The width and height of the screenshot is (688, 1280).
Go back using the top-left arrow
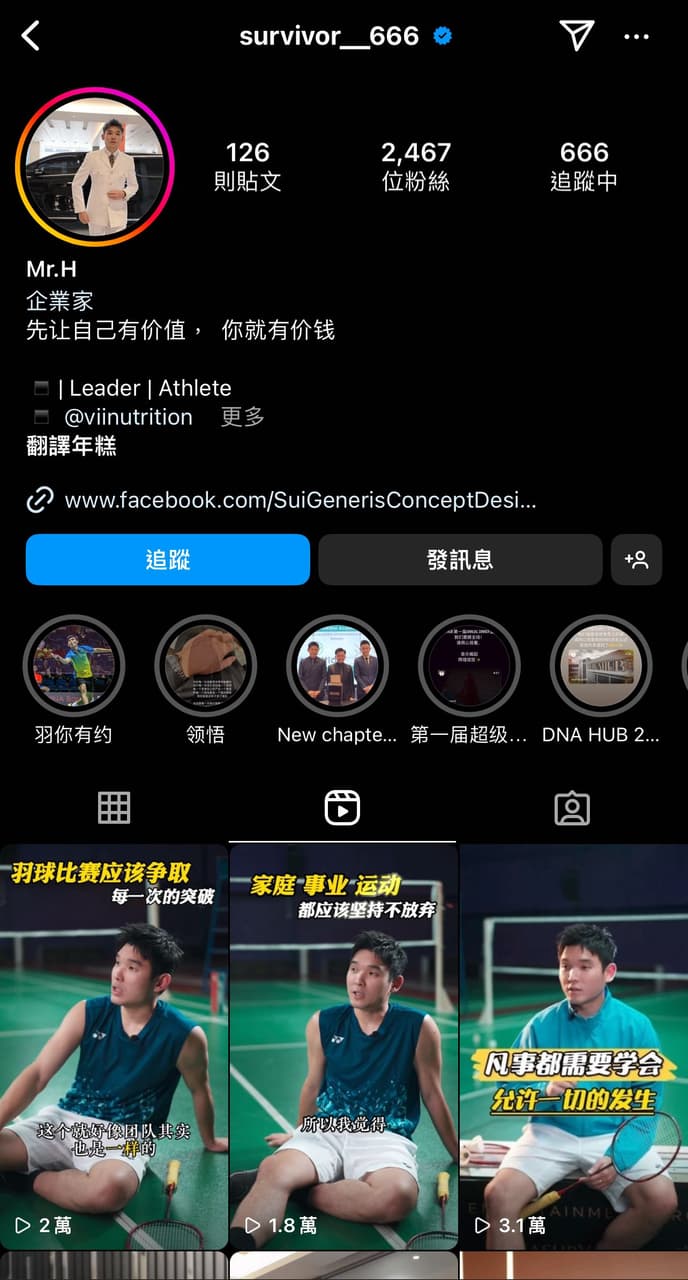point(31,37)
